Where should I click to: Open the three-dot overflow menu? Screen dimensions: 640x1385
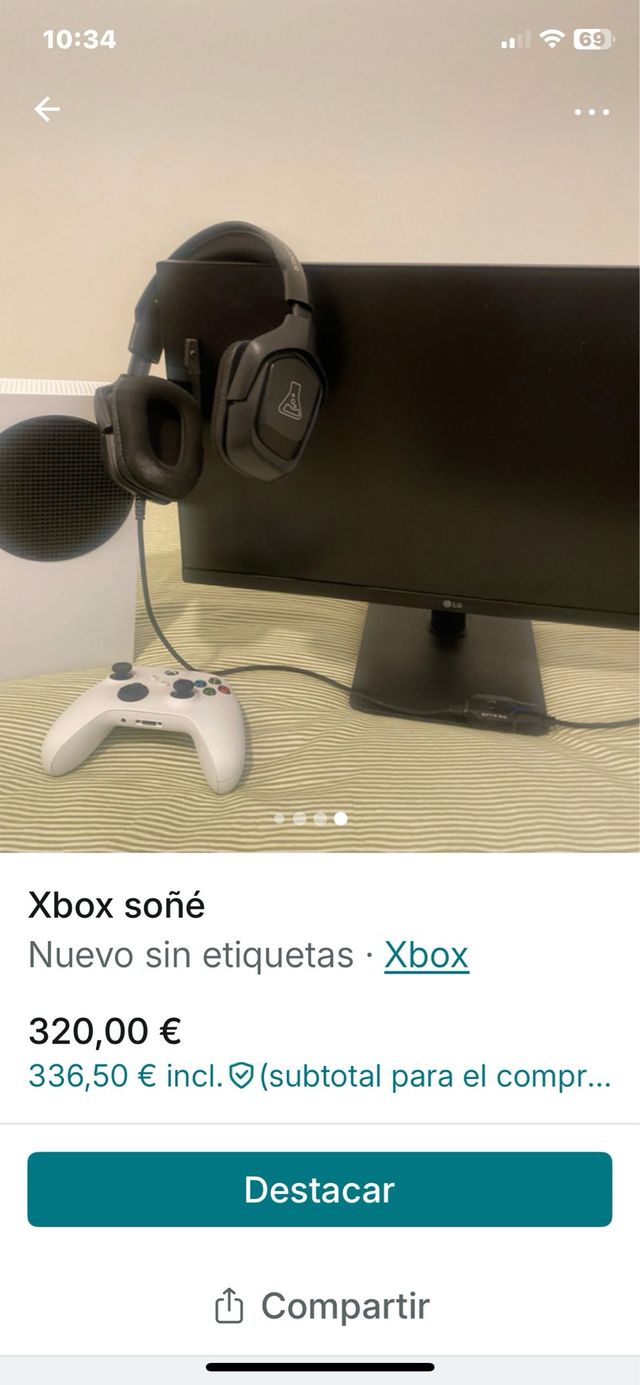(592, 112)
